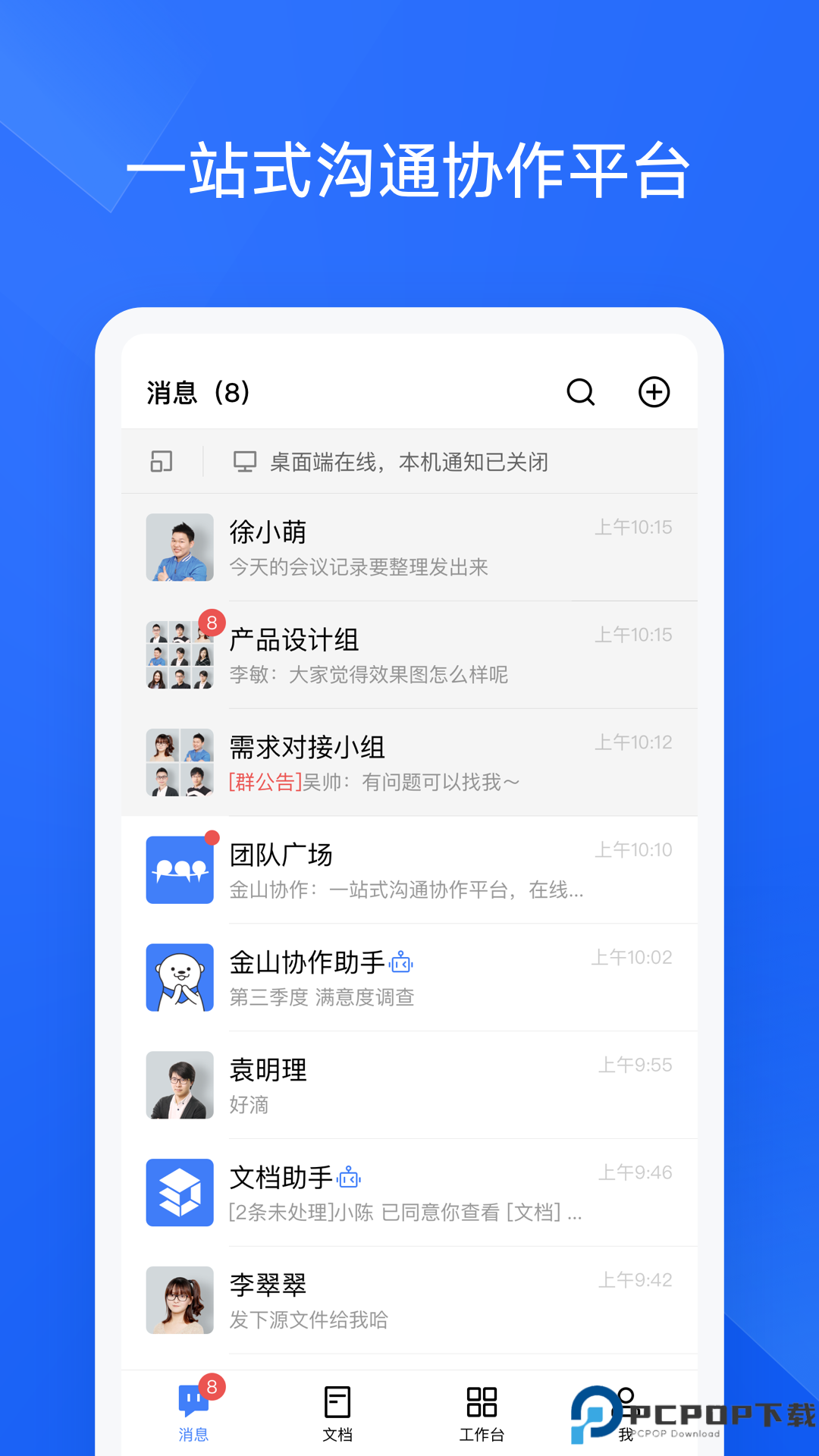
Task: Switch to the 文档 tab
Action: coord(337,1415)
